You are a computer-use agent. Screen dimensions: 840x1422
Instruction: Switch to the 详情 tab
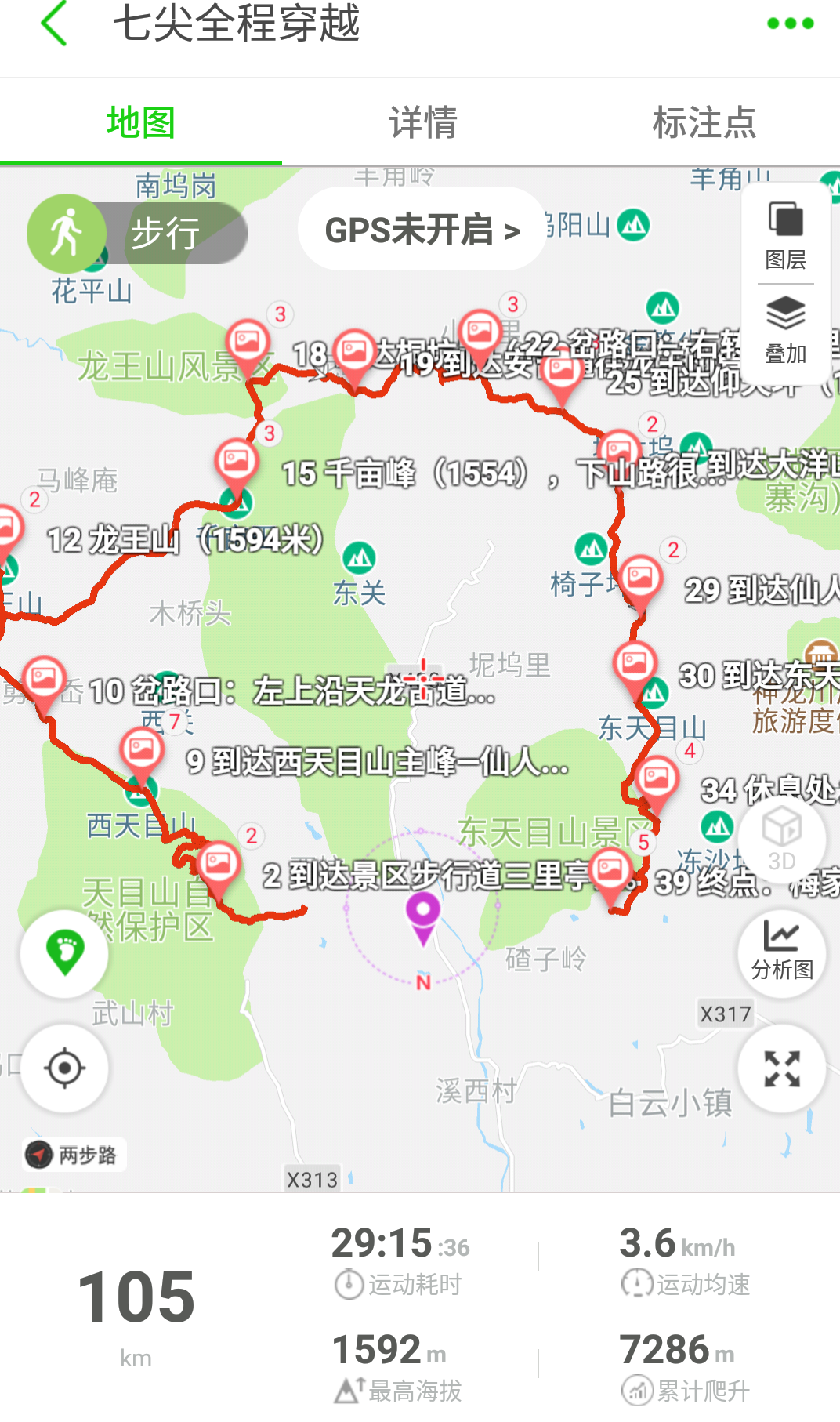(x=423, y=122)
